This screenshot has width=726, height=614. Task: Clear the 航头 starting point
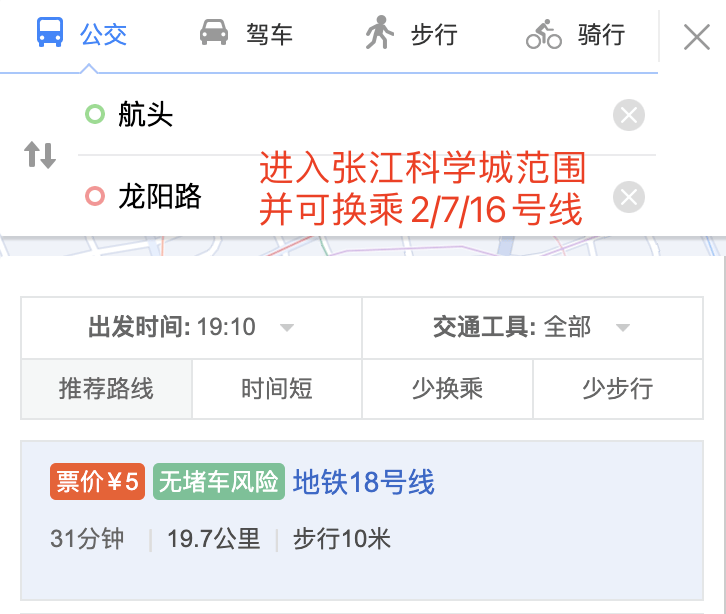628,116
